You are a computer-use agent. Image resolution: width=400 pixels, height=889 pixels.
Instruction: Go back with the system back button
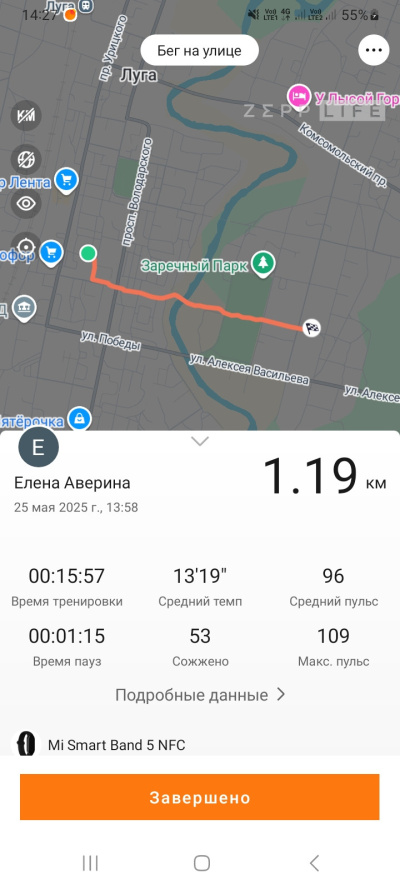(x=314, y=863)
